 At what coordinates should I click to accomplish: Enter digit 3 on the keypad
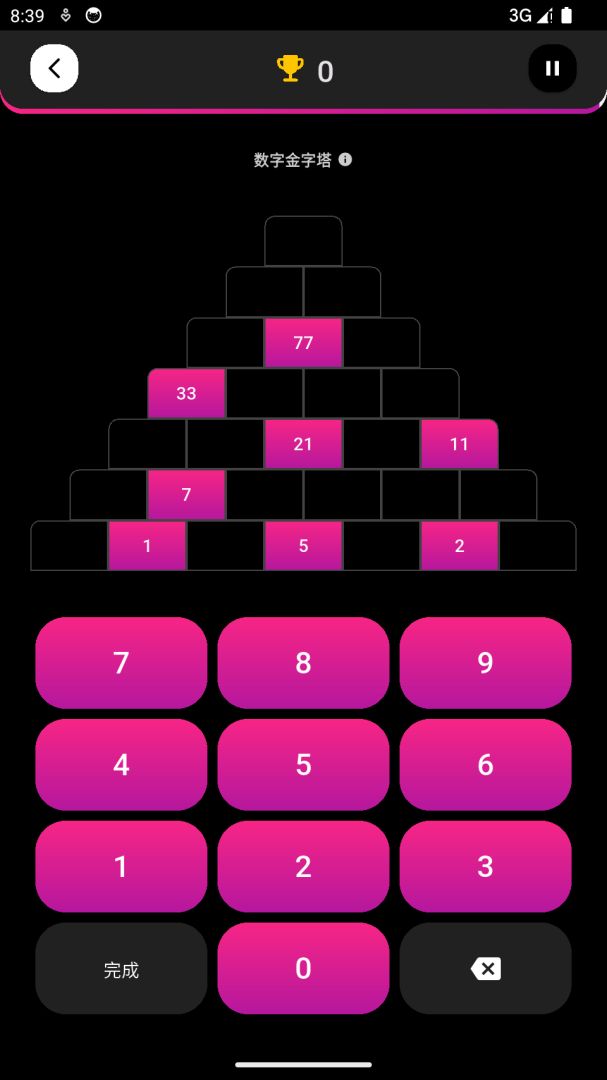[485, 866]
